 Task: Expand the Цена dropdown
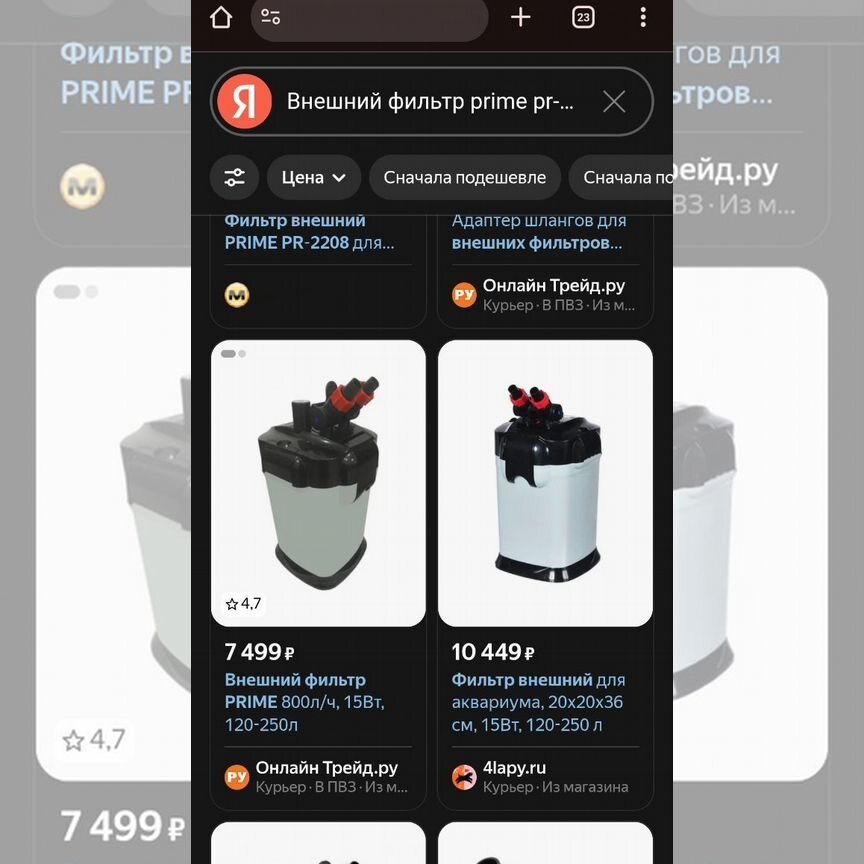313,178
